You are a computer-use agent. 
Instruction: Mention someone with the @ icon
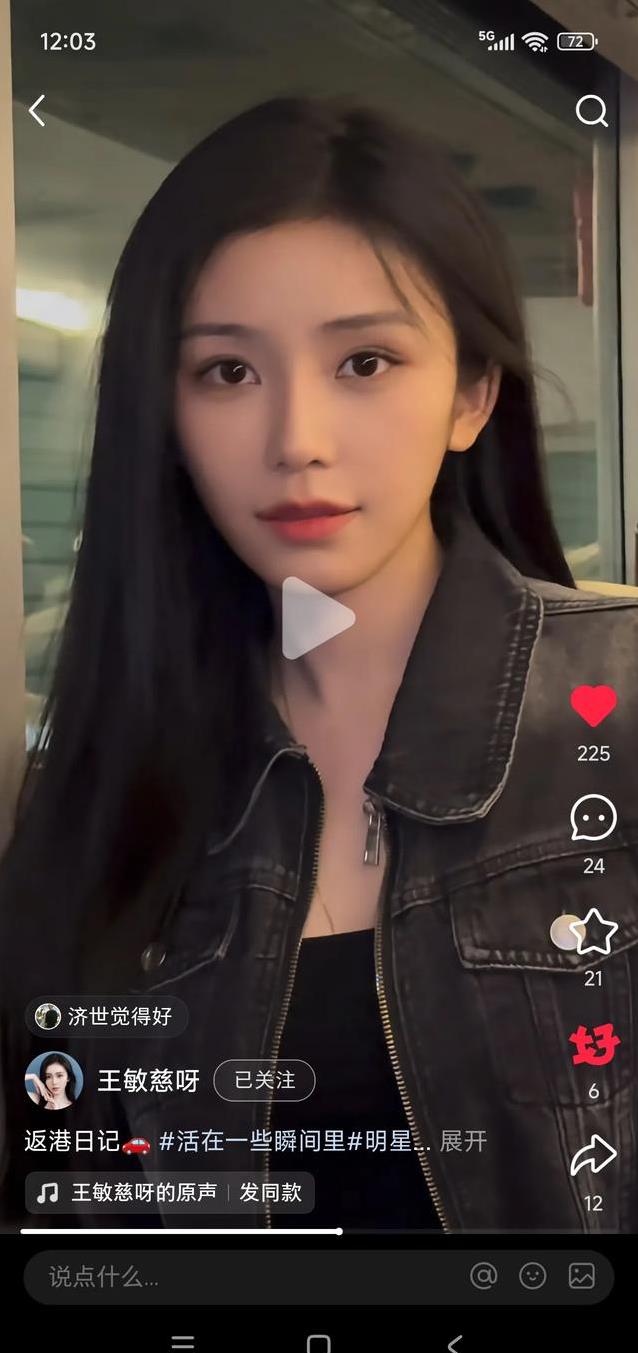[x=484, y=1276]
